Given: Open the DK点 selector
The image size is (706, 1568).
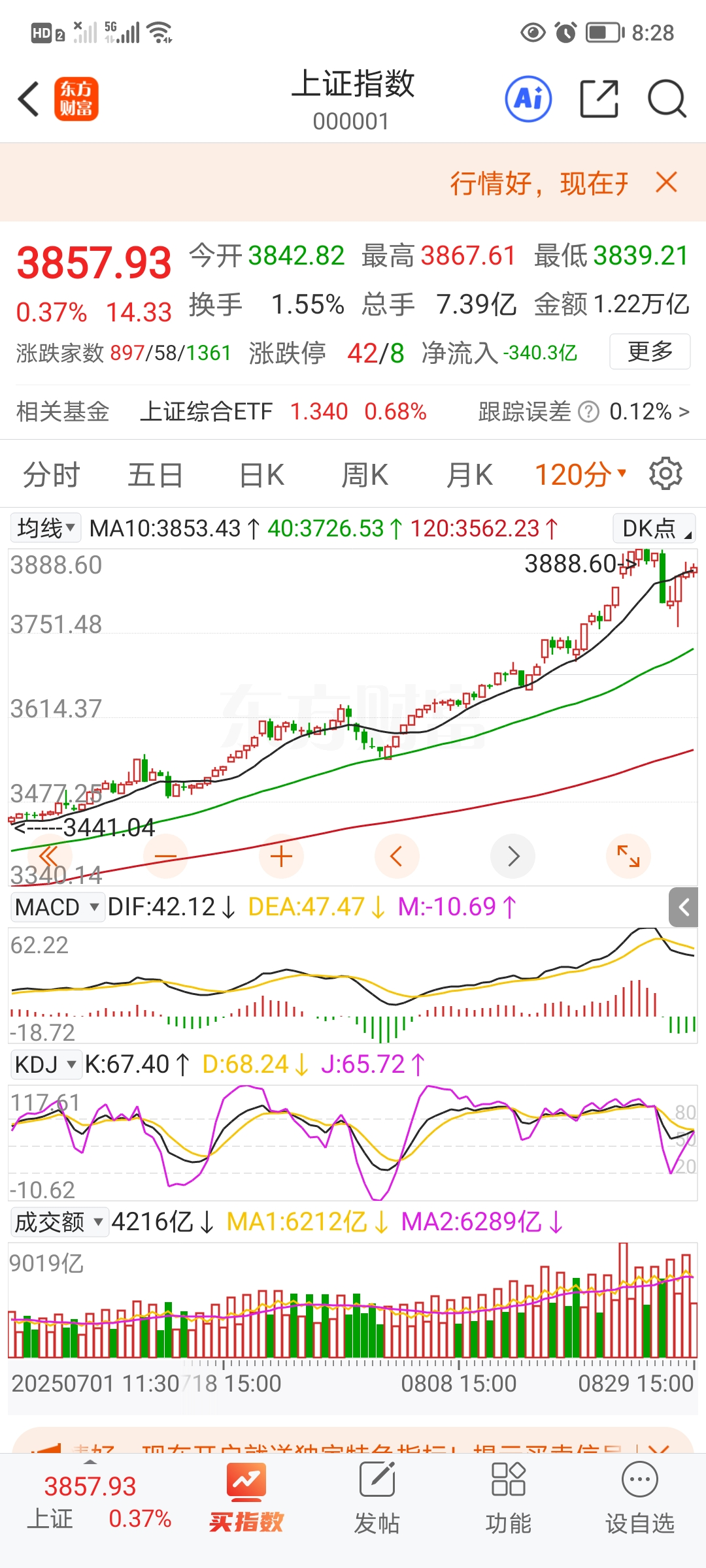Looking at the screenshot, I should [654, 529].
